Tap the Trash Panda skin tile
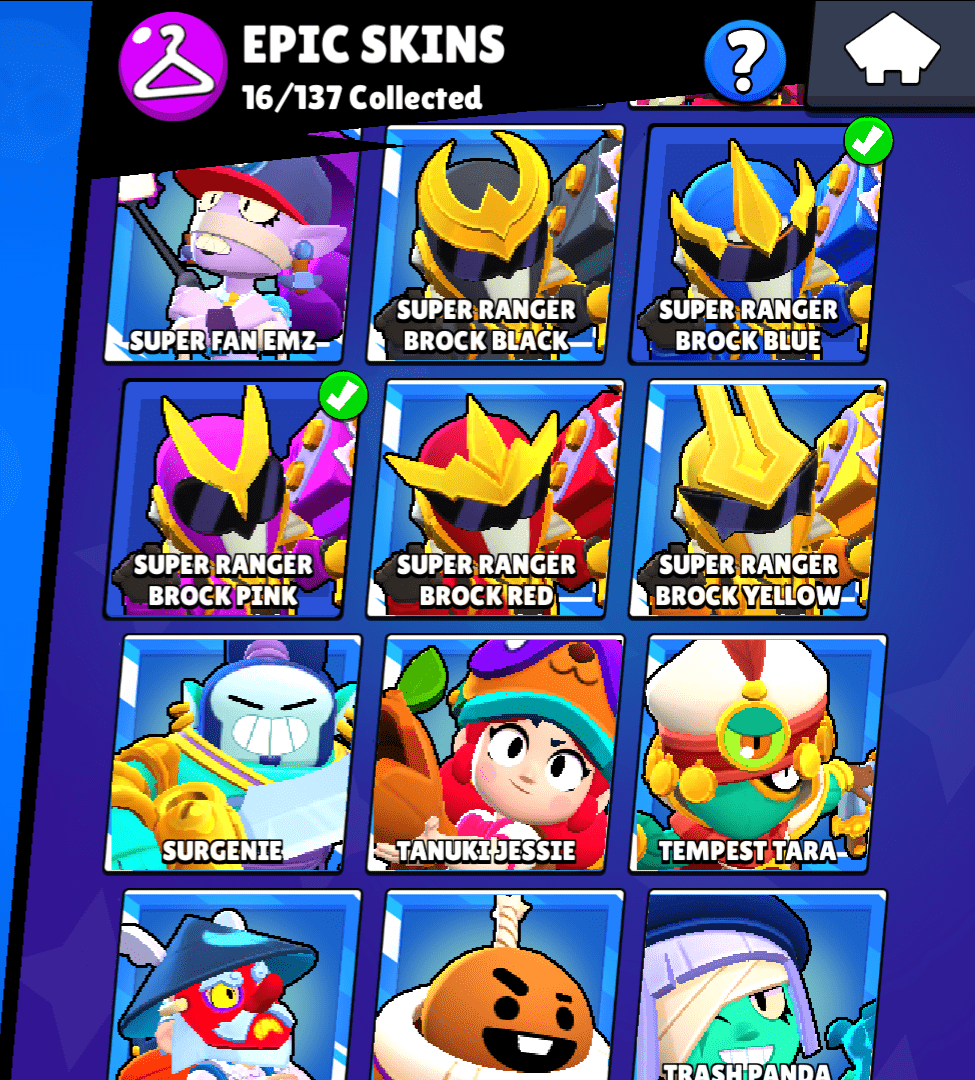Image resolution: width=975 pixels, height=1080 pixels. (762, 990)
